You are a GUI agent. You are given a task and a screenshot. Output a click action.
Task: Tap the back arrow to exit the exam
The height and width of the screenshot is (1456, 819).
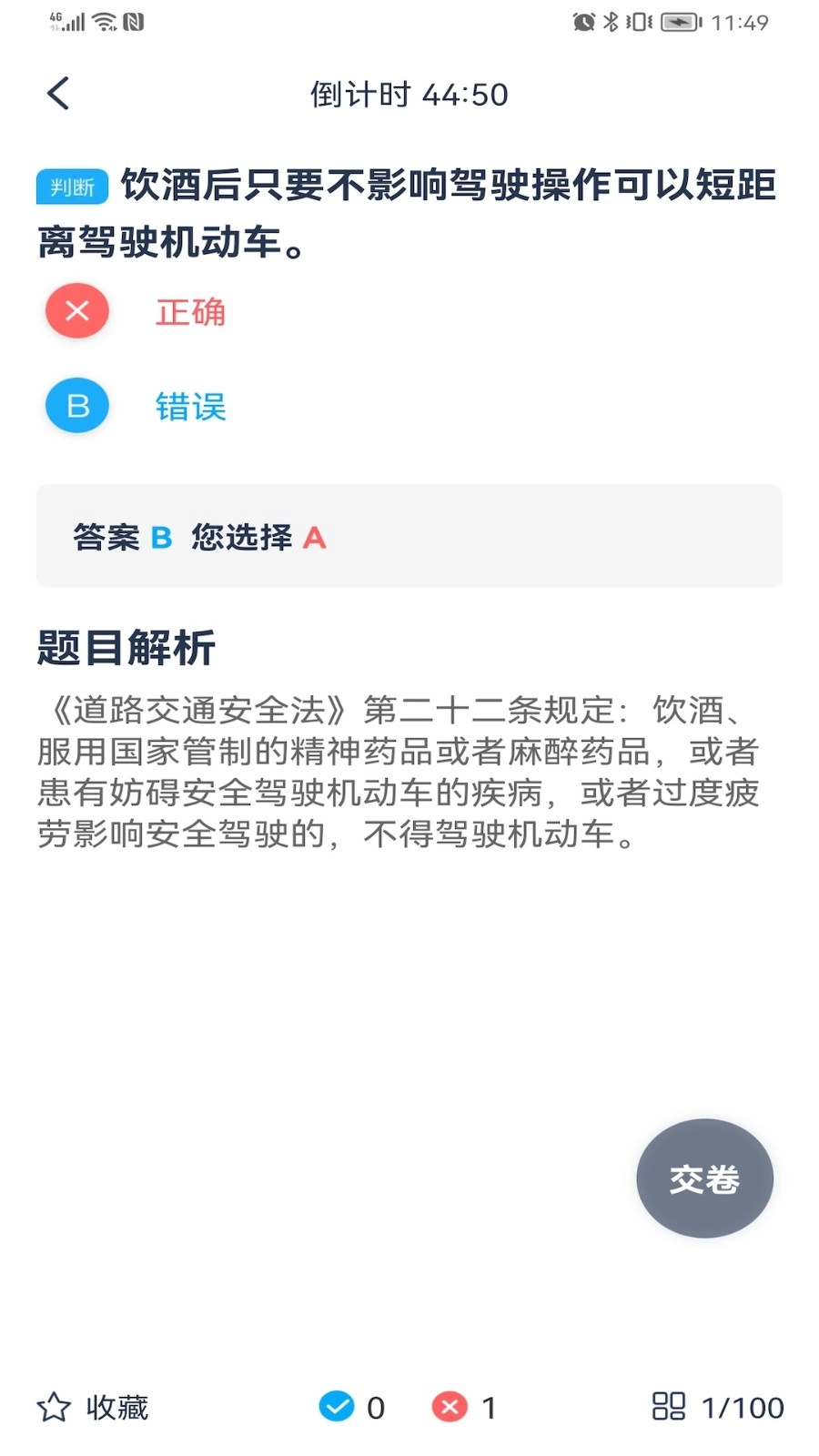click(x=57, y=93)
